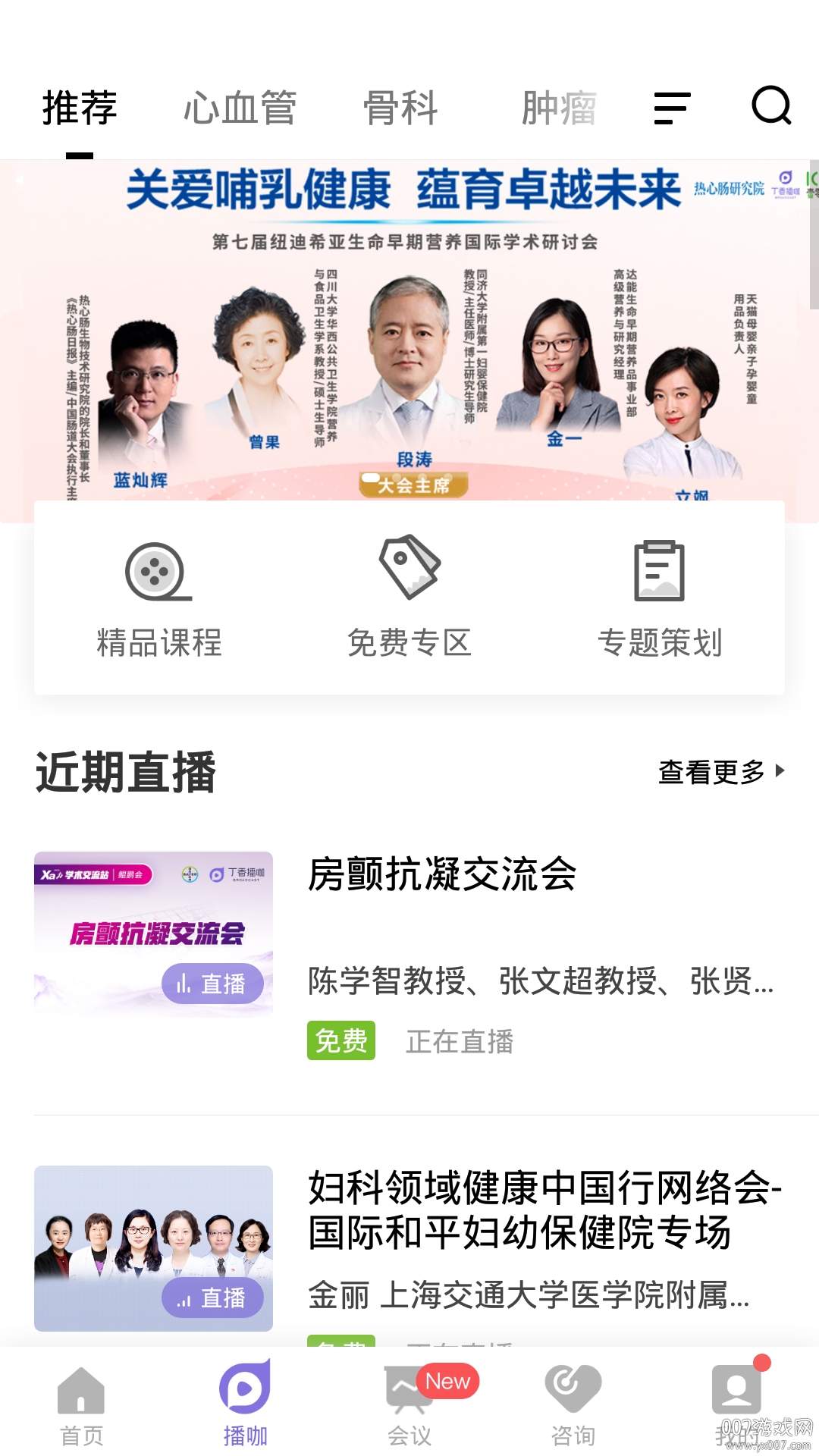The height and width of the screenshot is (1456, 819).
Task: Switch to the 会议 tab
Action: (x=409, y=1407)
